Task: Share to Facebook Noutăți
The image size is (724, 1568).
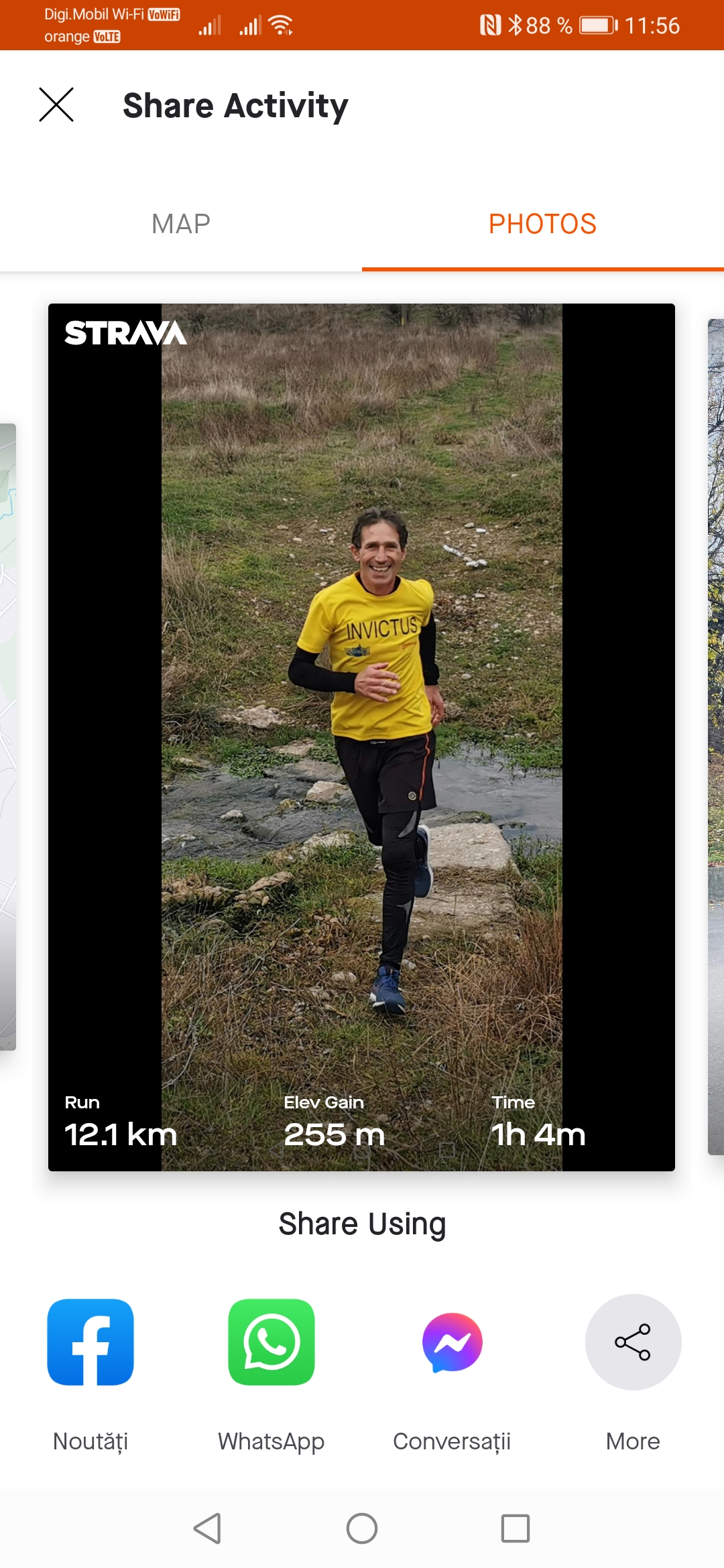Action: click(90, 1342)
